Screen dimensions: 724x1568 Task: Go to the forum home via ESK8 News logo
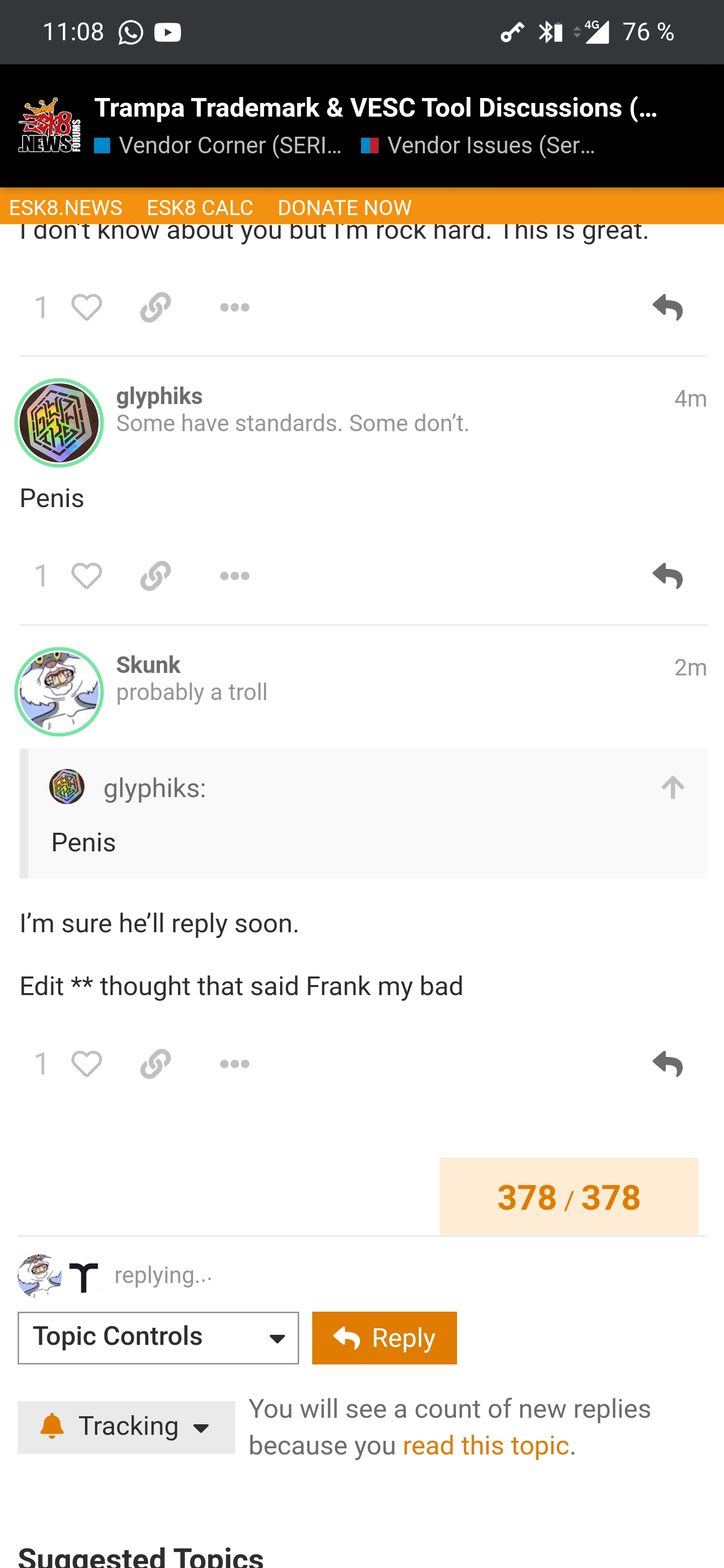point(50,126)
